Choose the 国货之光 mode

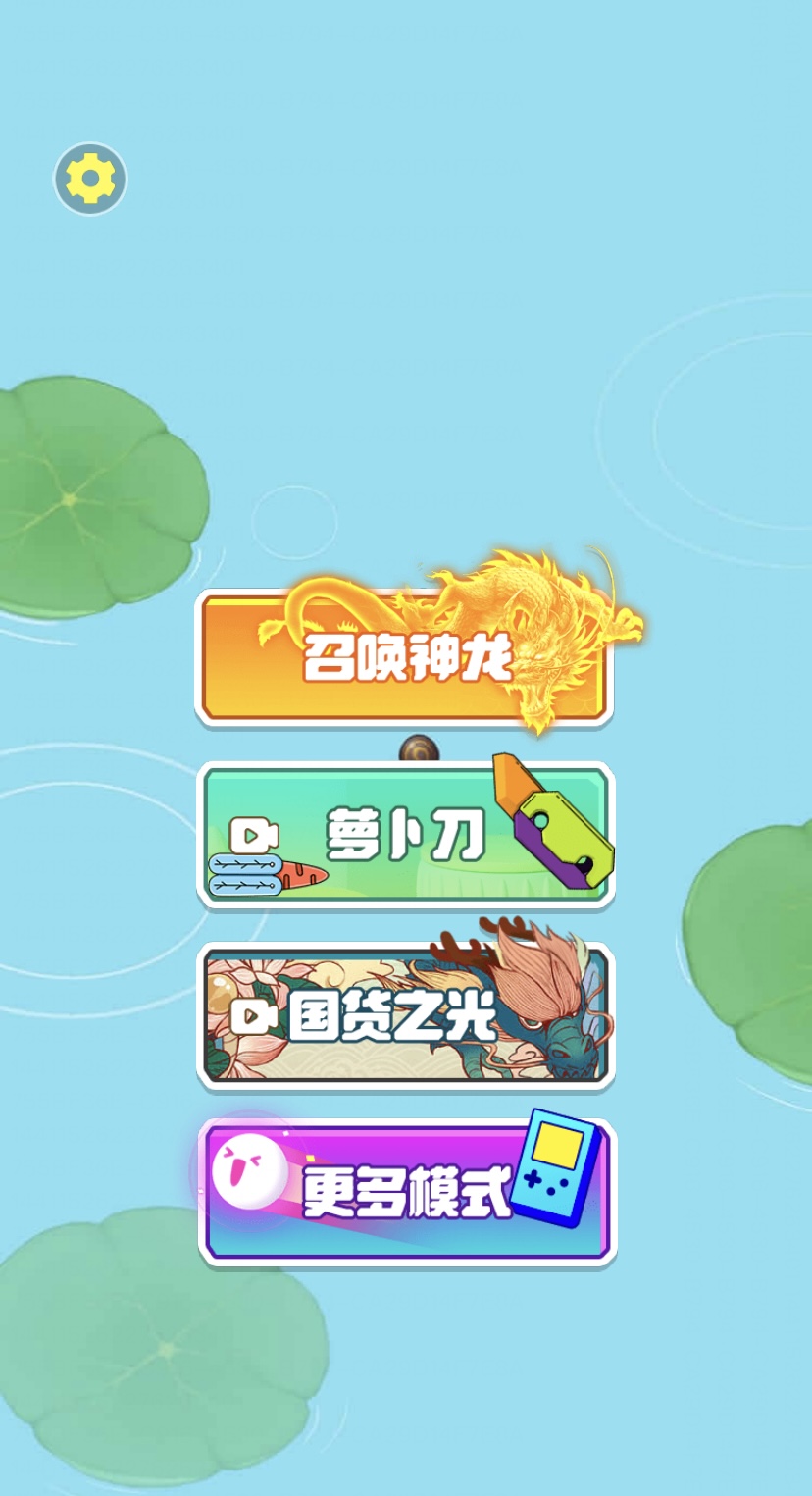(405, 1016)
